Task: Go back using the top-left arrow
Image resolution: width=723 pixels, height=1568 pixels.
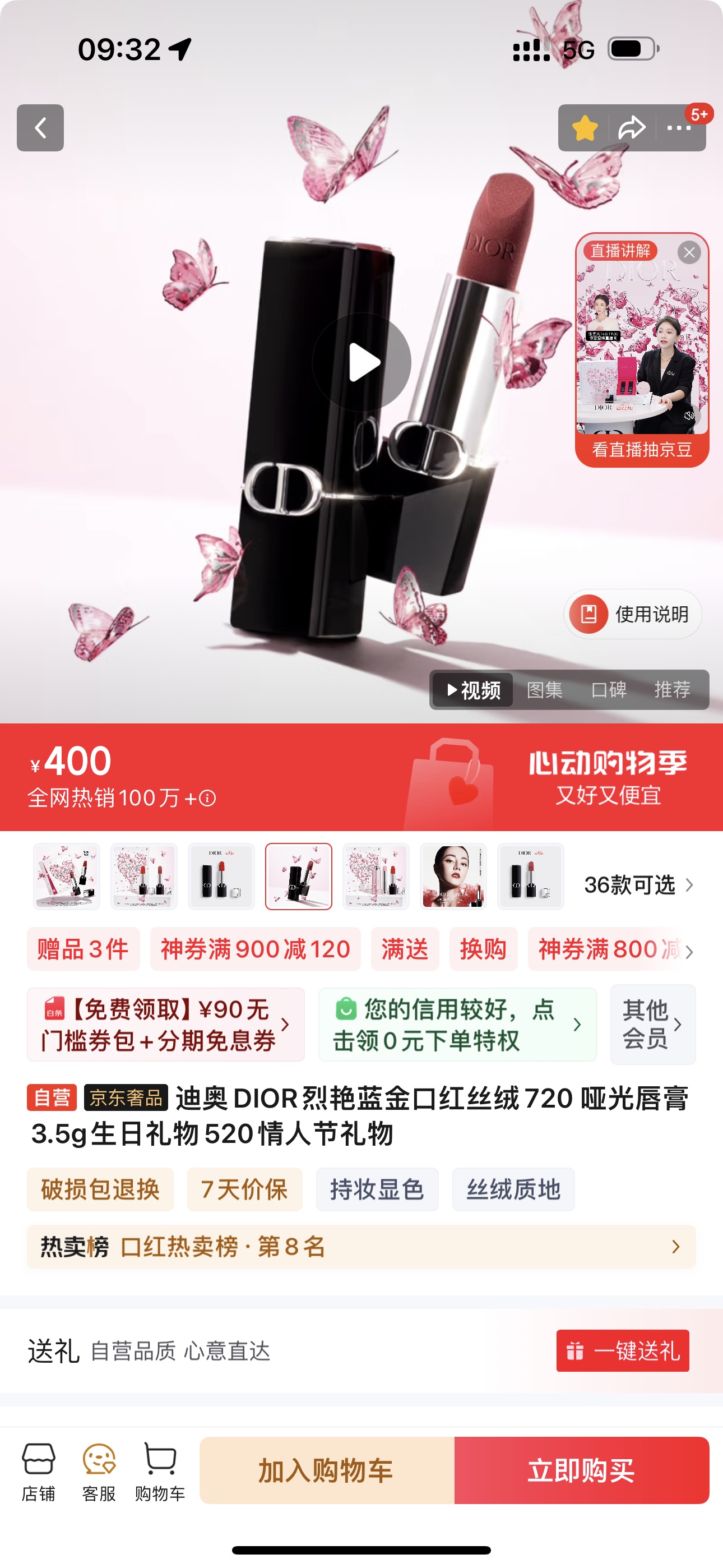Action: pyautogui.click(x=40, y=128)
